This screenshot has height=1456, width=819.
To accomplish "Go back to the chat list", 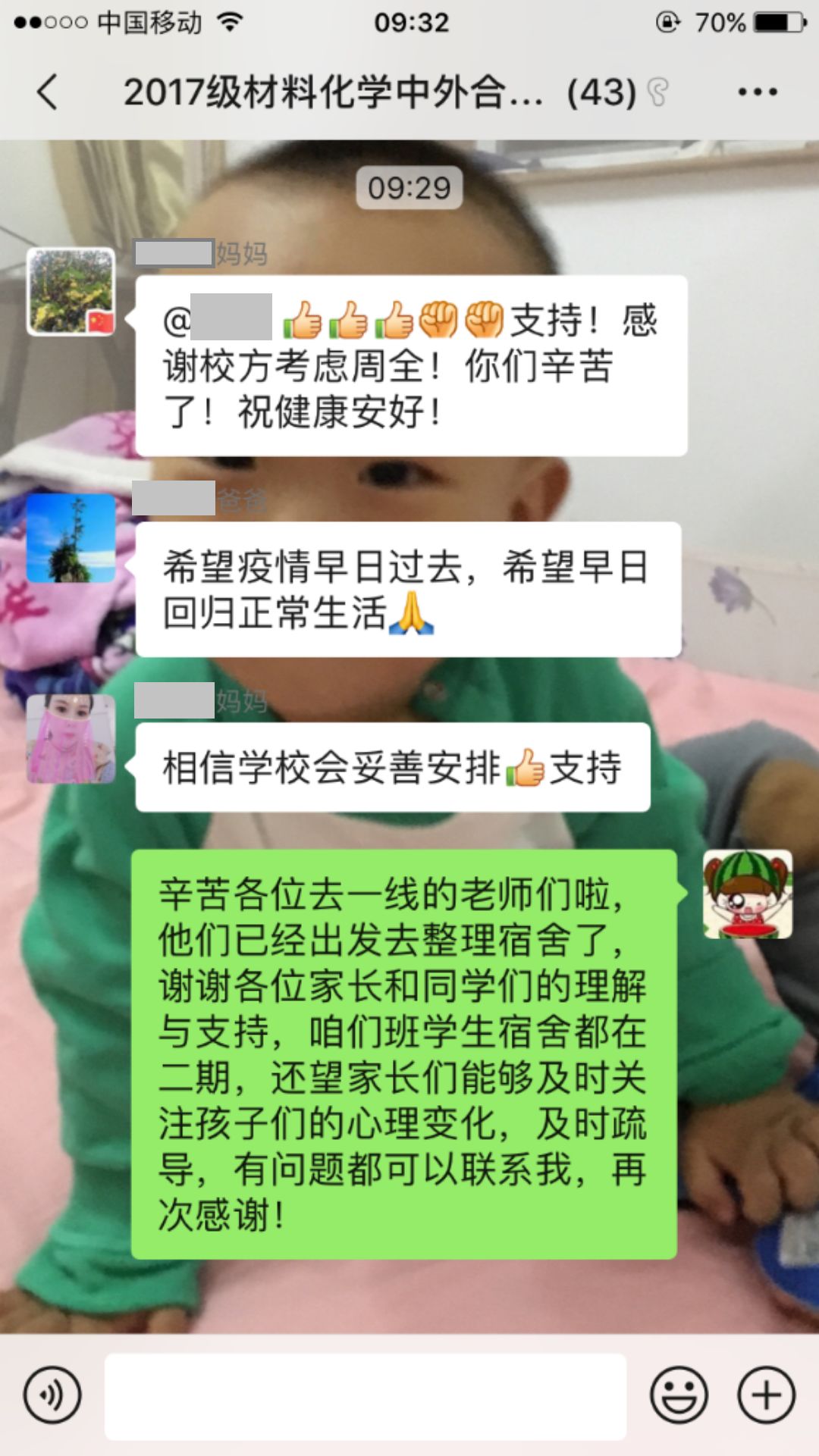I will point(47,92).
